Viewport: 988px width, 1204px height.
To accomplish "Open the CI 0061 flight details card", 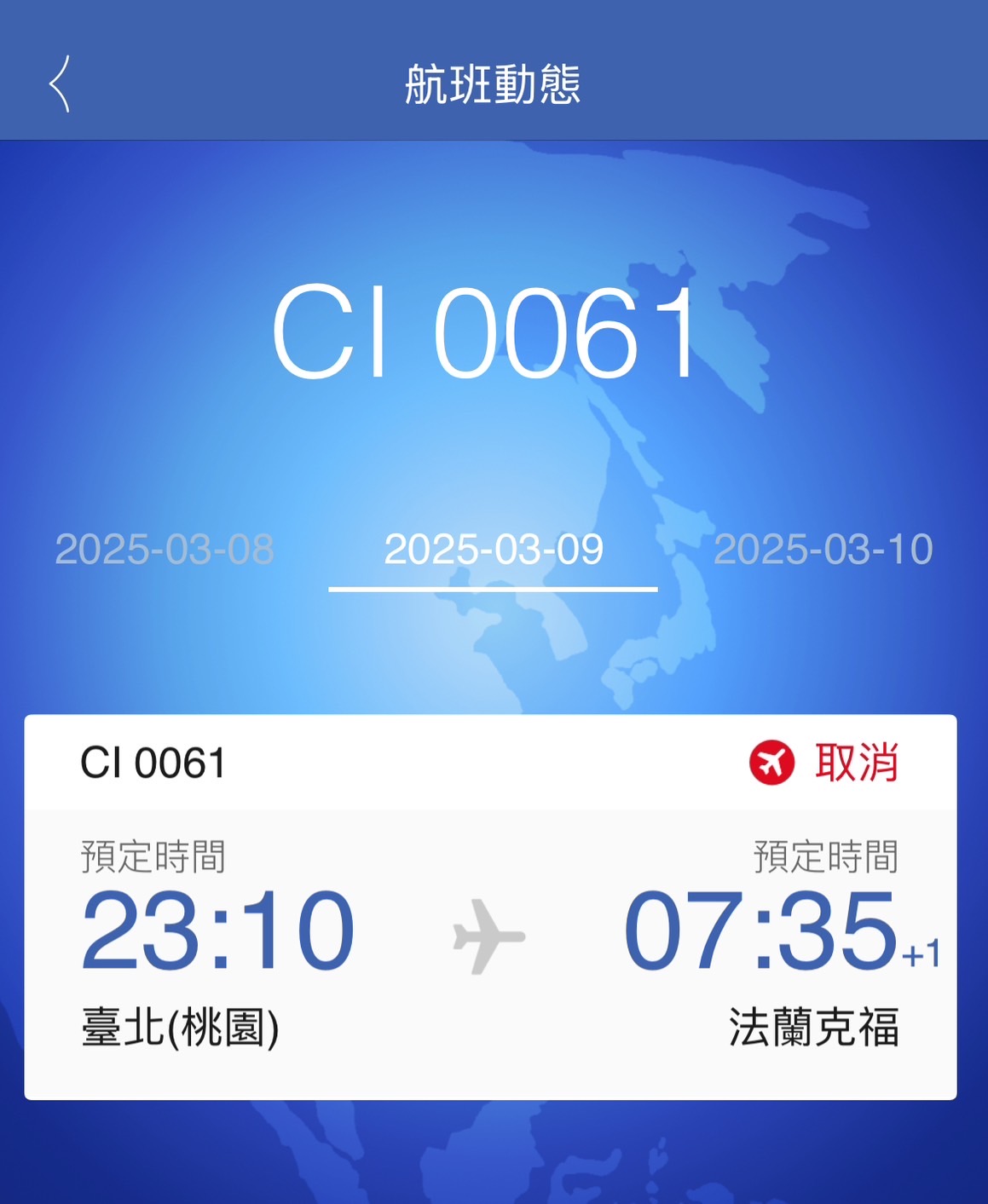I will point(490,907).
